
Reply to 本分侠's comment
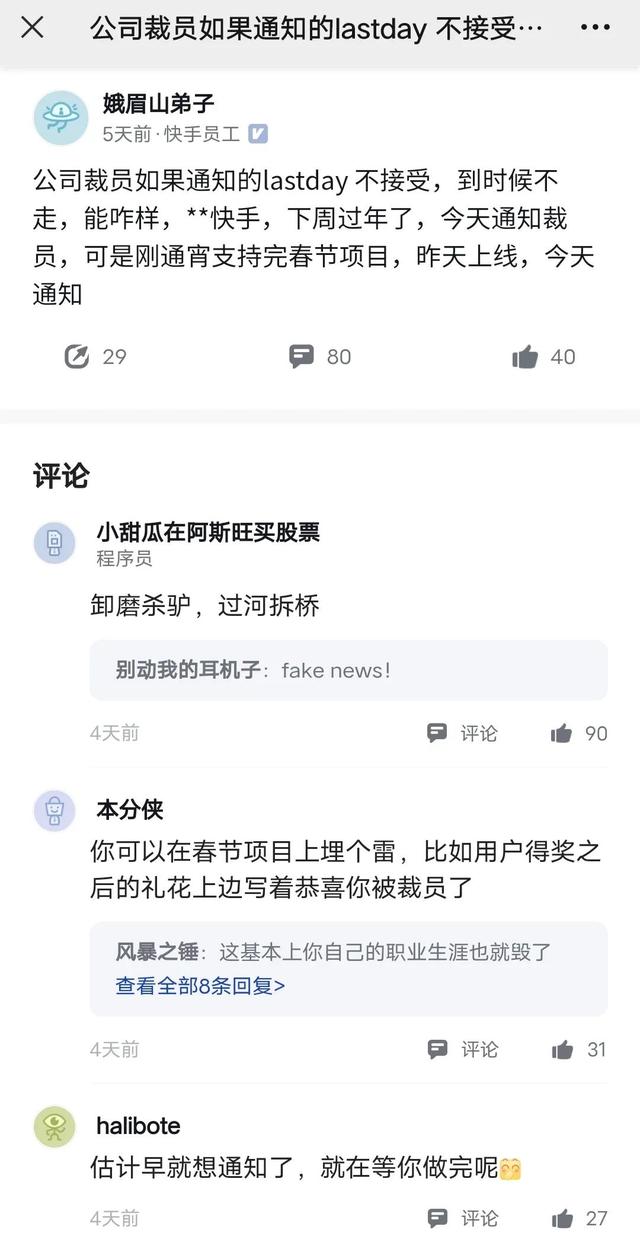tap(463, 1049)
